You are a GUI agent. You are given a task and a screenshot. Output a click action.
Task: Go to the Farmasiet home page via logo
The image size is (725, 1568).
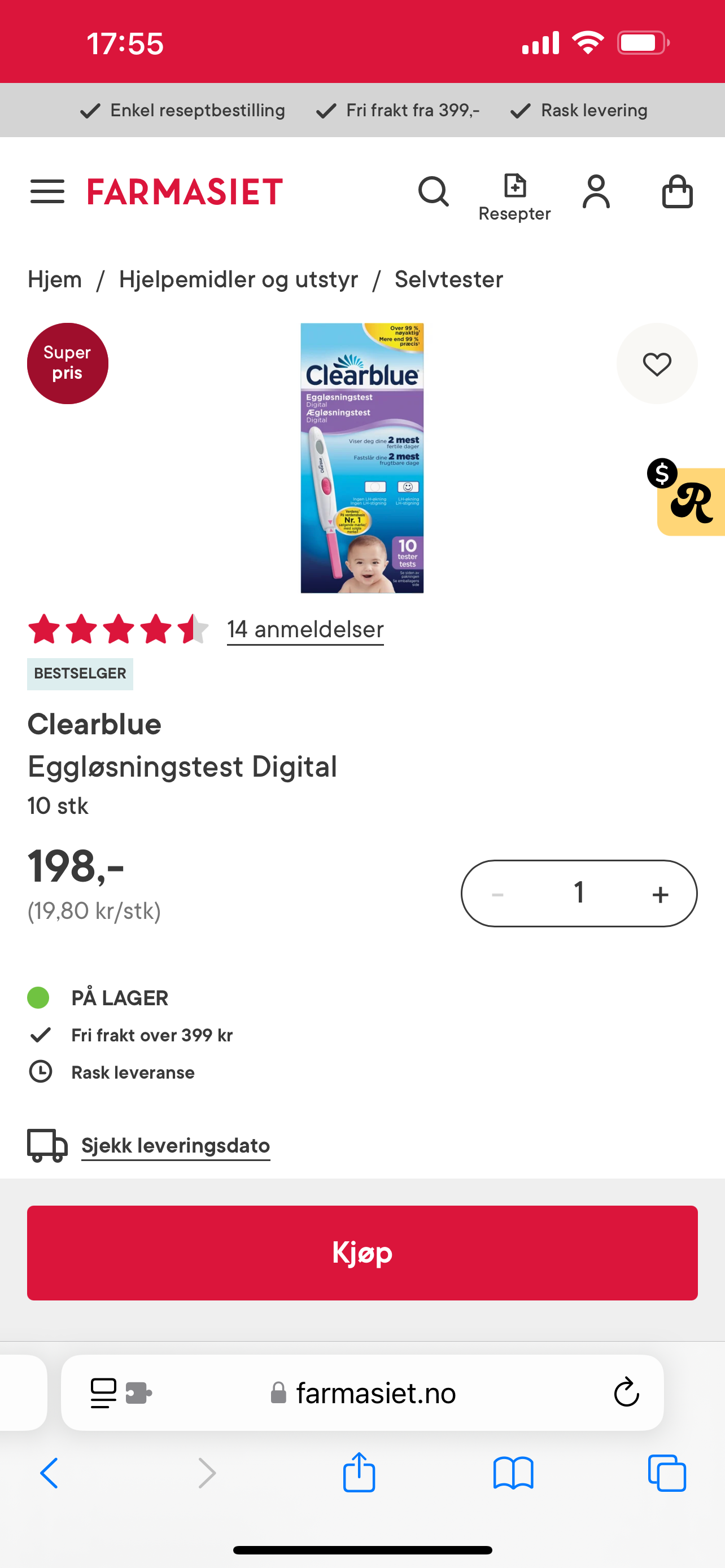pyautogui.click(x=185, y=192)
